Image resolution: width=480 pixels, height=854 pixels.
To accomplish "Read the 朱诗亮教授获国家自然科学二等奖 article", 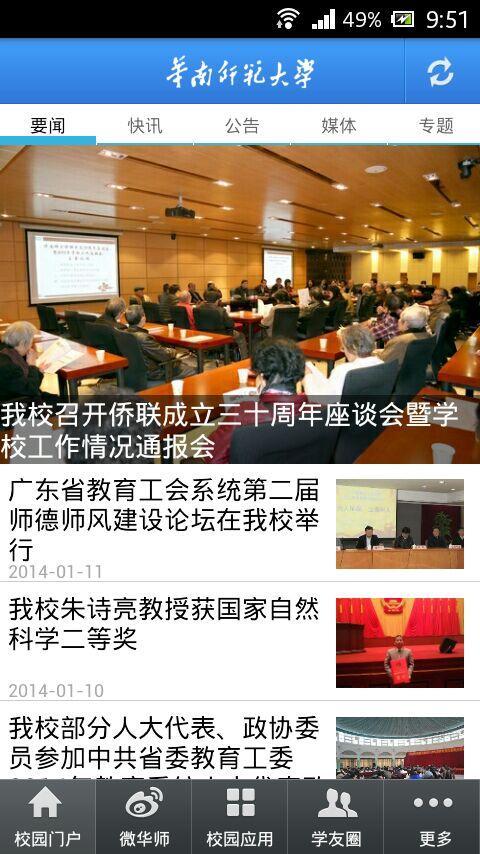I will (240, 642).
